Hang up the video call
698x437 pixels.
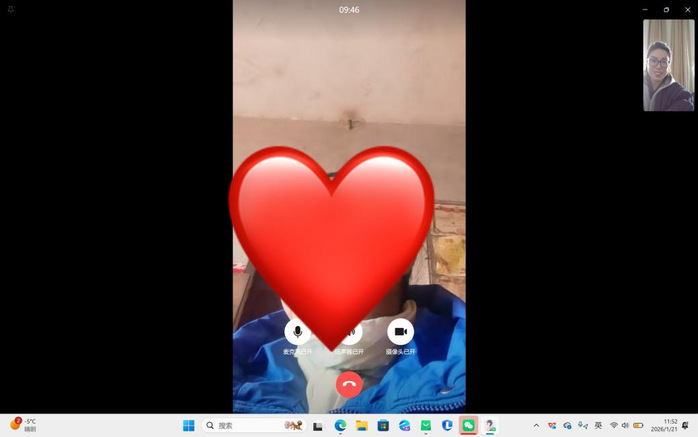(349, 384)
